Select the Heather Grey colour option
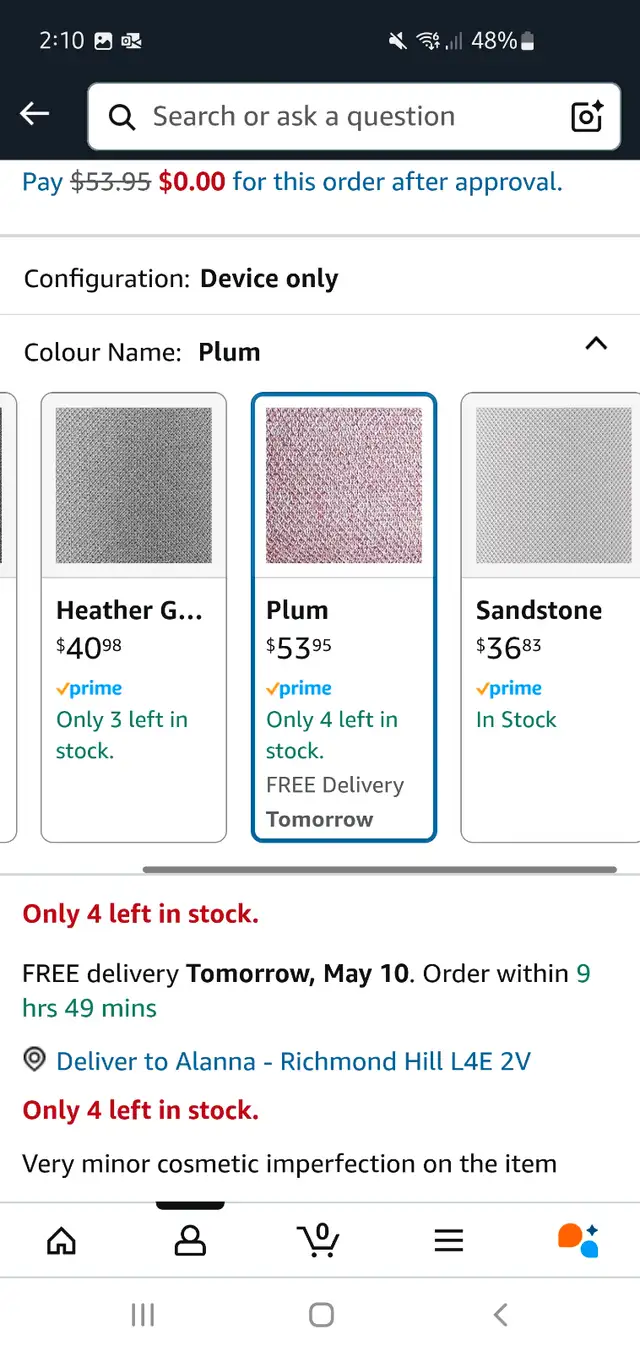 tap(134, 618)
